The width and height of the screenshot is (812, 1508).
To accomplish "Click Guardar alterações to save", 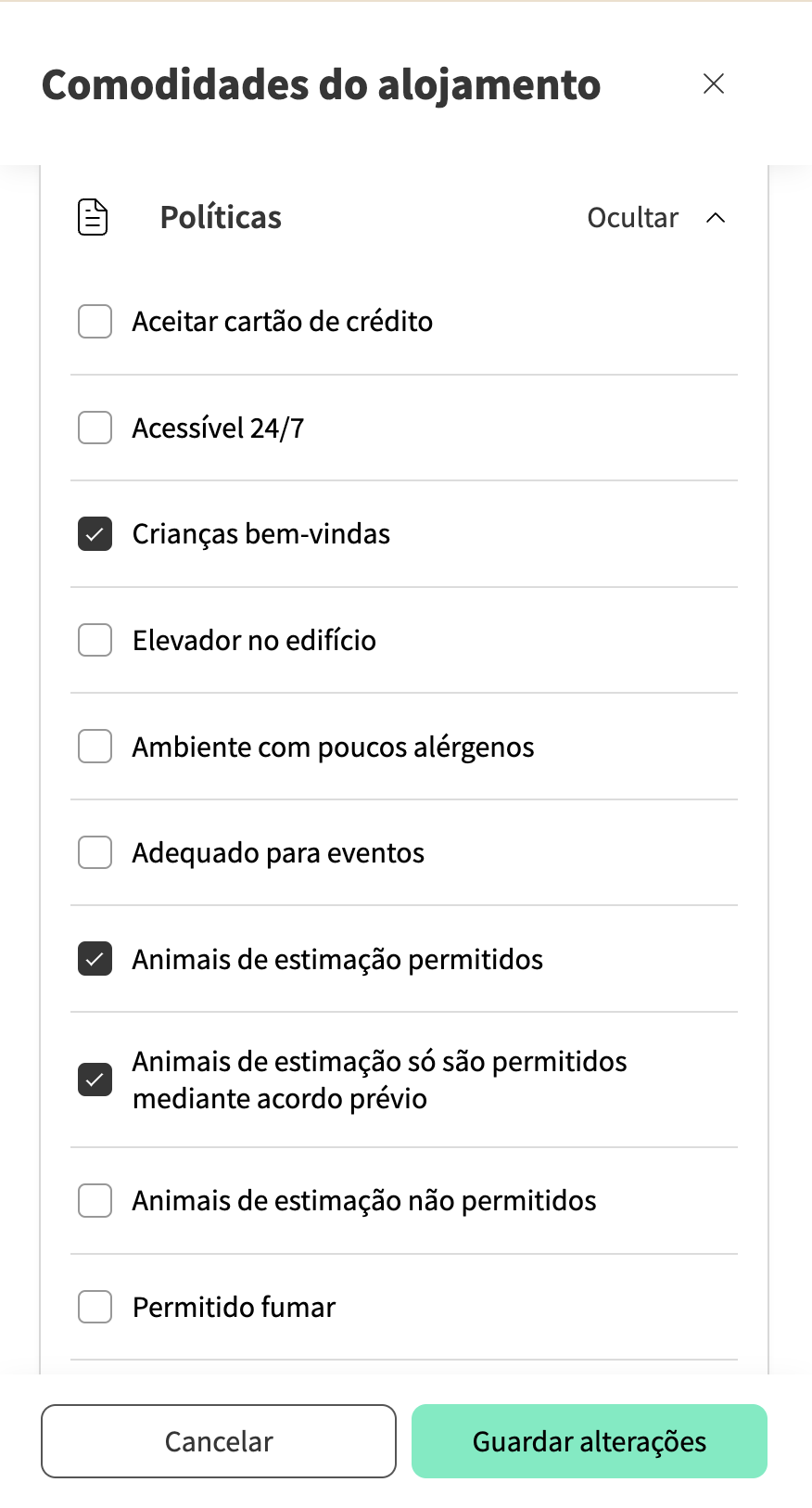I will tap(589, 1441).
